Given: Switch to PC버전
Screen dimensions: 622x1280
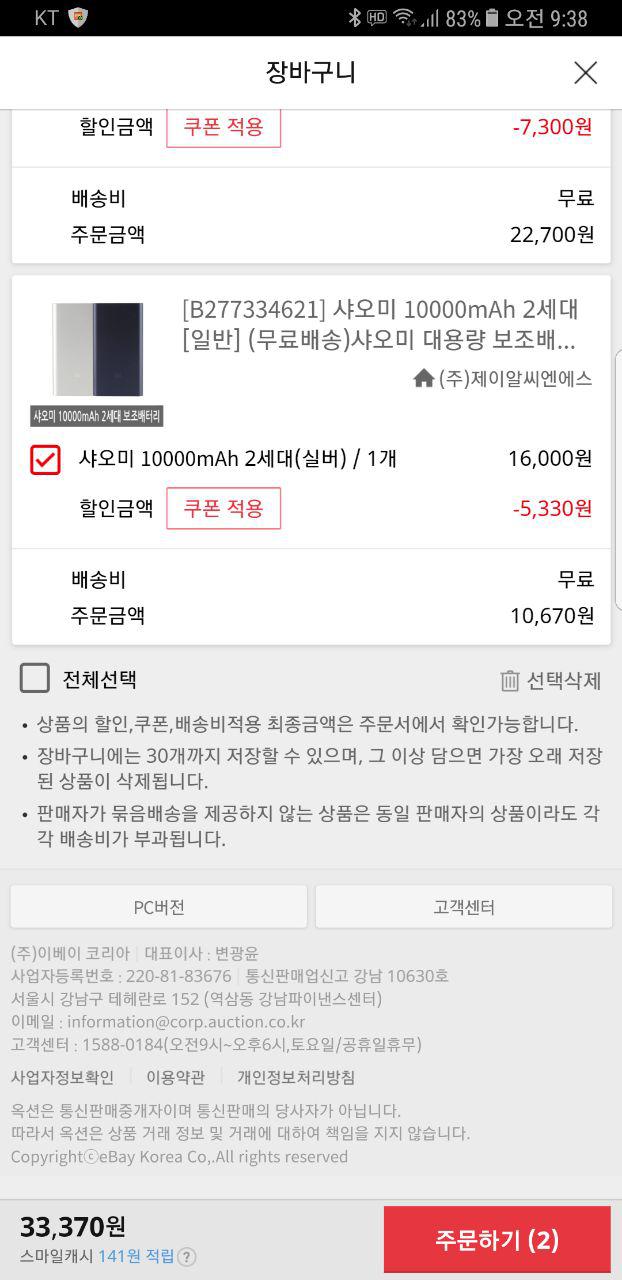Looking at the screenshot, I should click(x=159, y=907).
